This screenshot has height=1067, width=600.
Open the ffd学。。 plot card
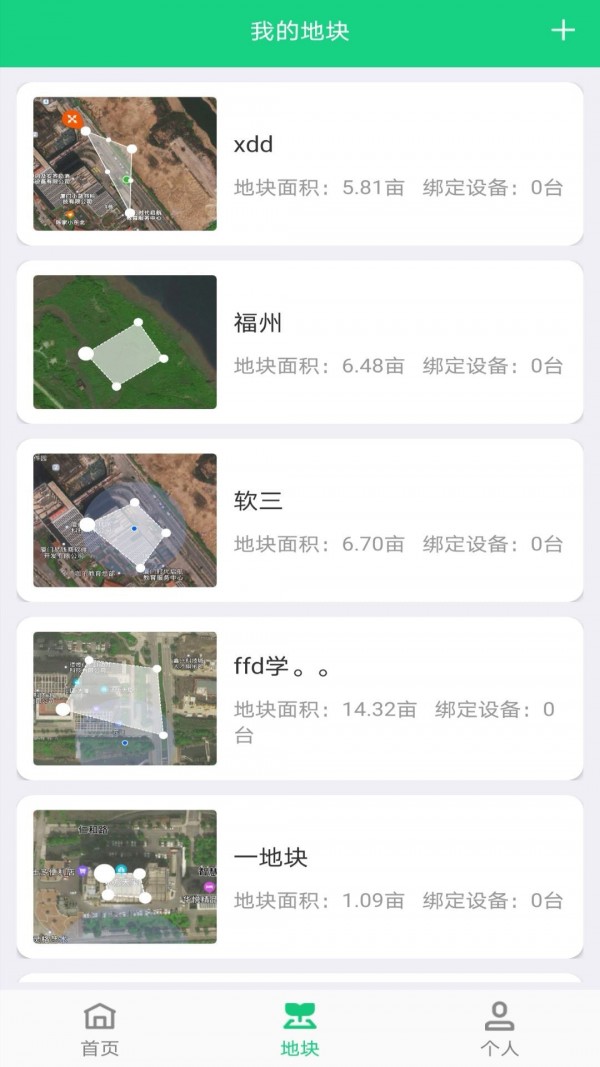click(300, 698)
